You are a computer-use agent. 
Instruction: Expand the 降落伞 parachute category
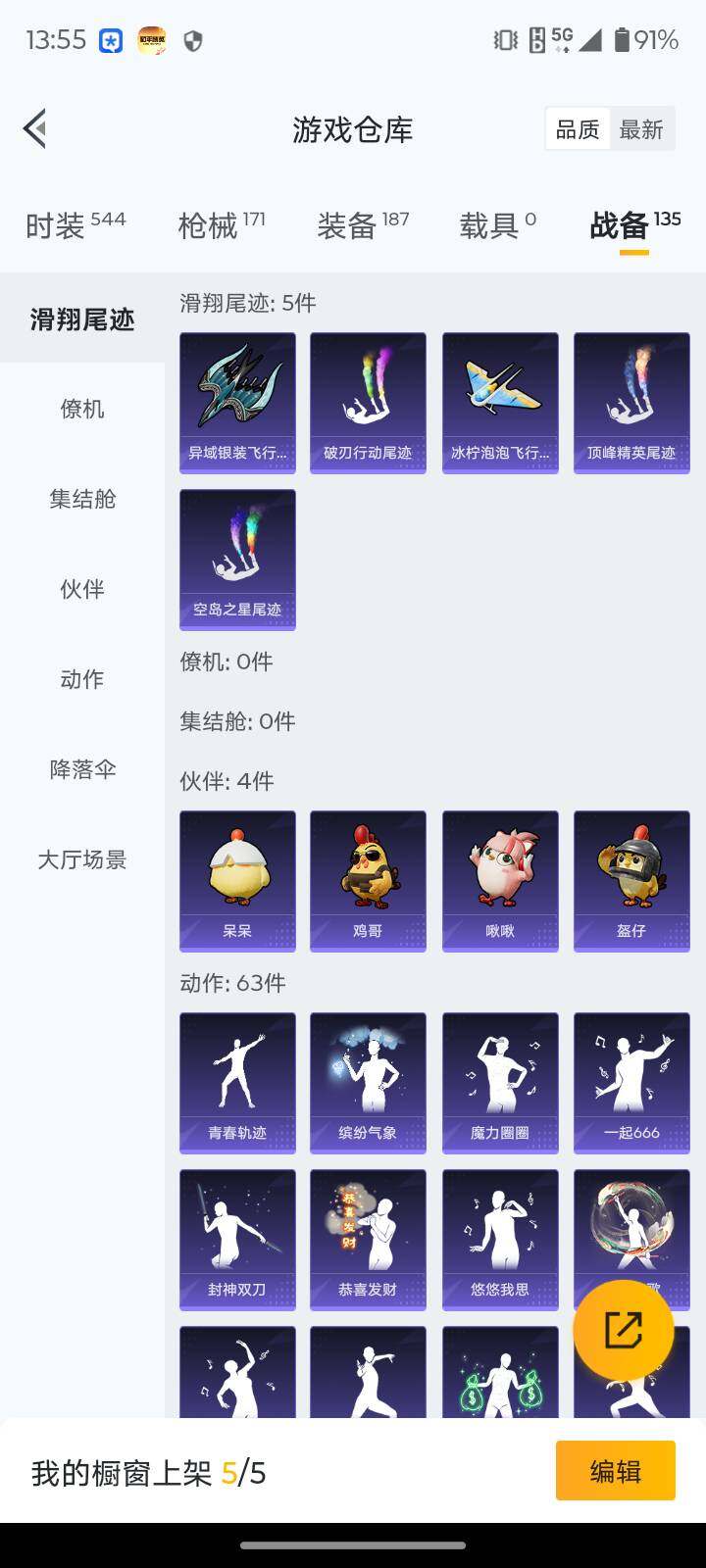pos(80,770)
